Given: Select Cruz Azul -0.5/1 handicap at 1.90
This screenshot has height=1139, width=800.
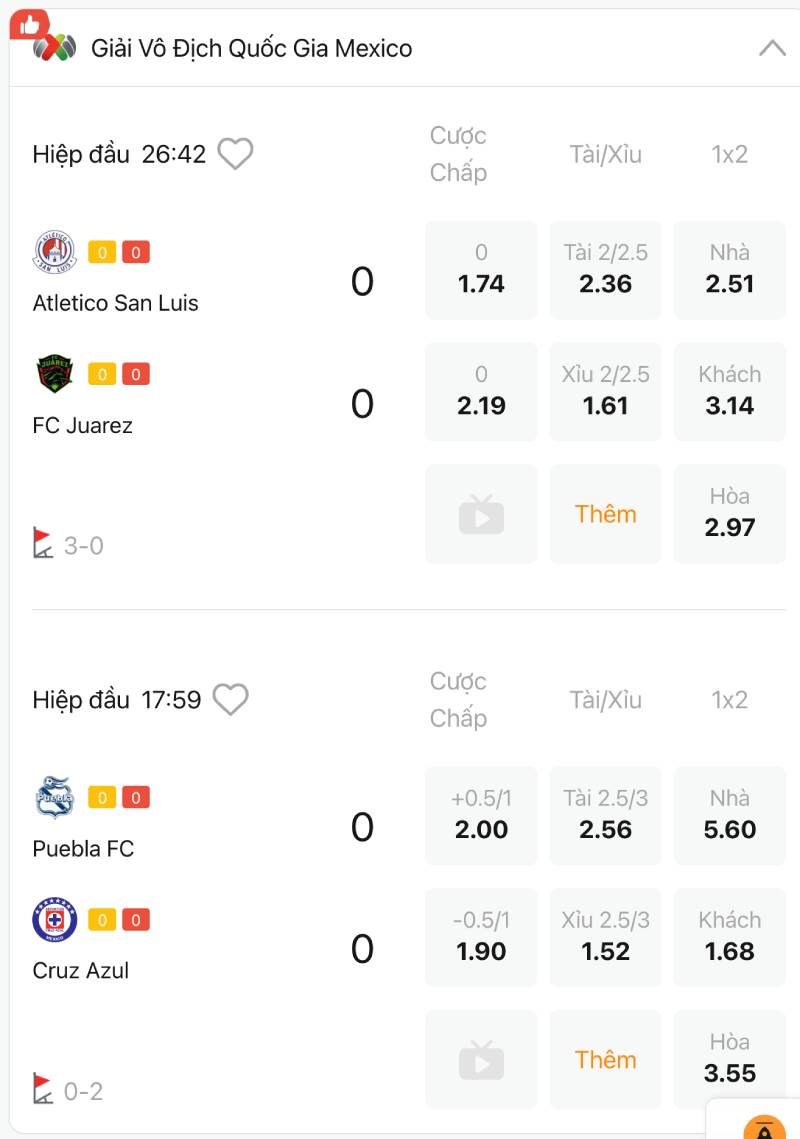Looking at the screenshot, I should (x=481, y=938).
